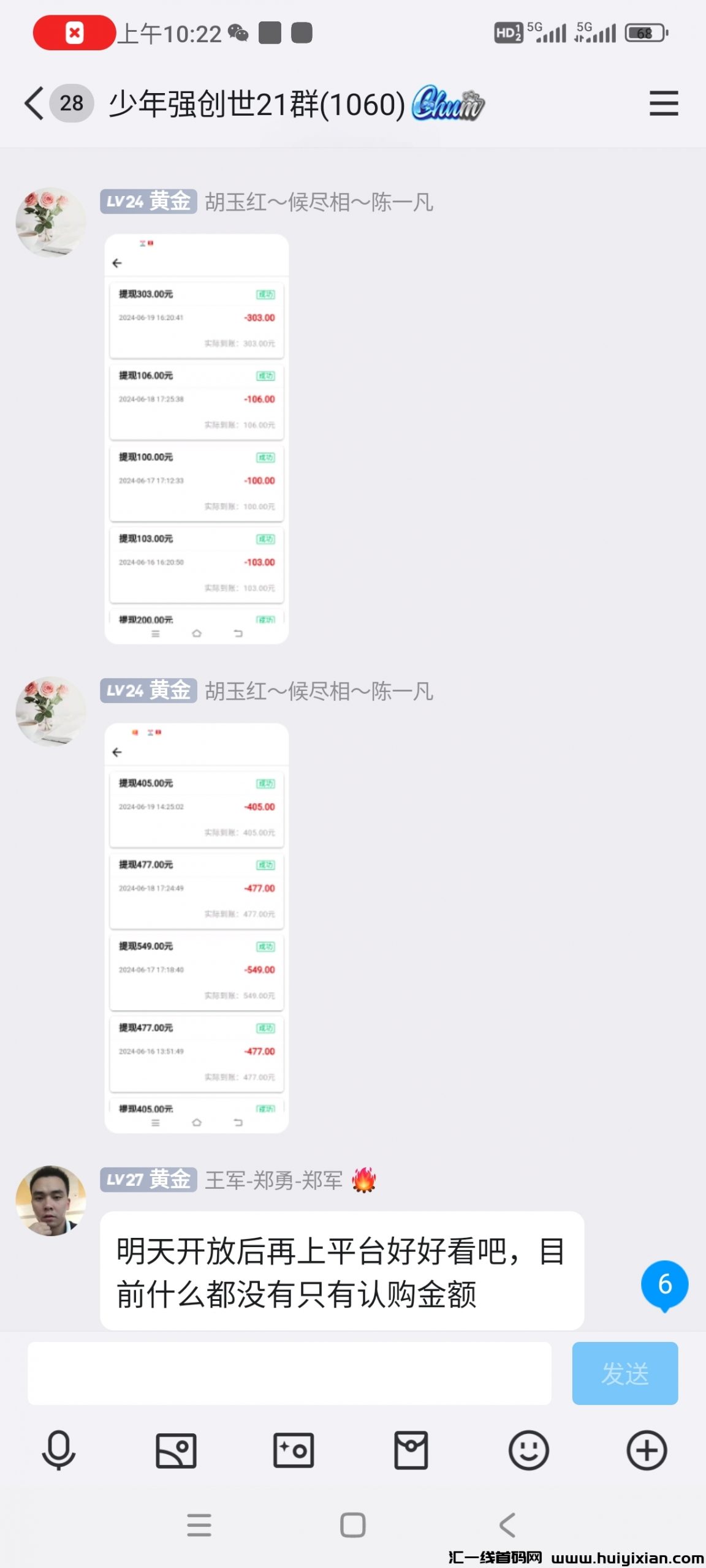Open the photo gallery picker icon

click(x=176, y=1450)
